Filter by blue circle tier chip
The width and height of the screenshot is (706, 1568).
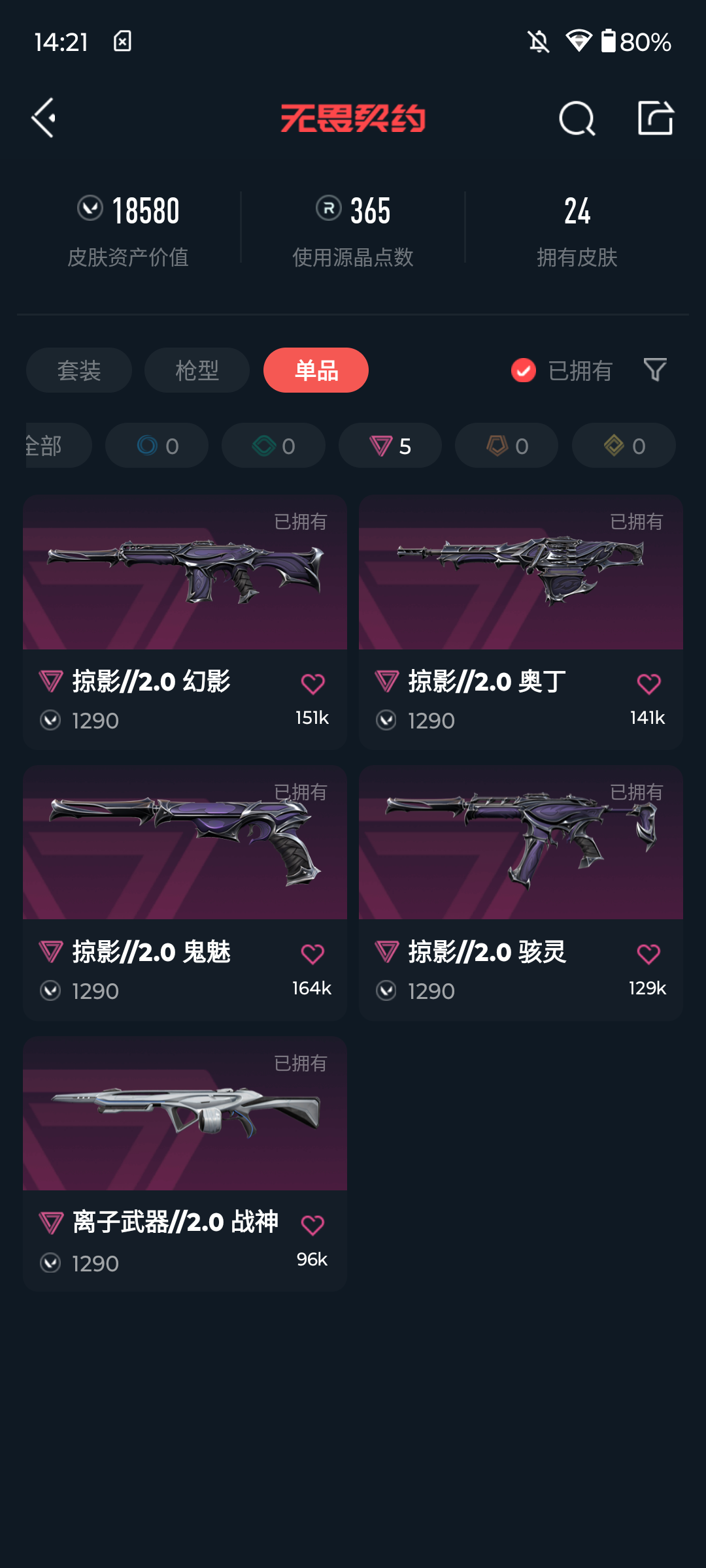pos(157,446)
